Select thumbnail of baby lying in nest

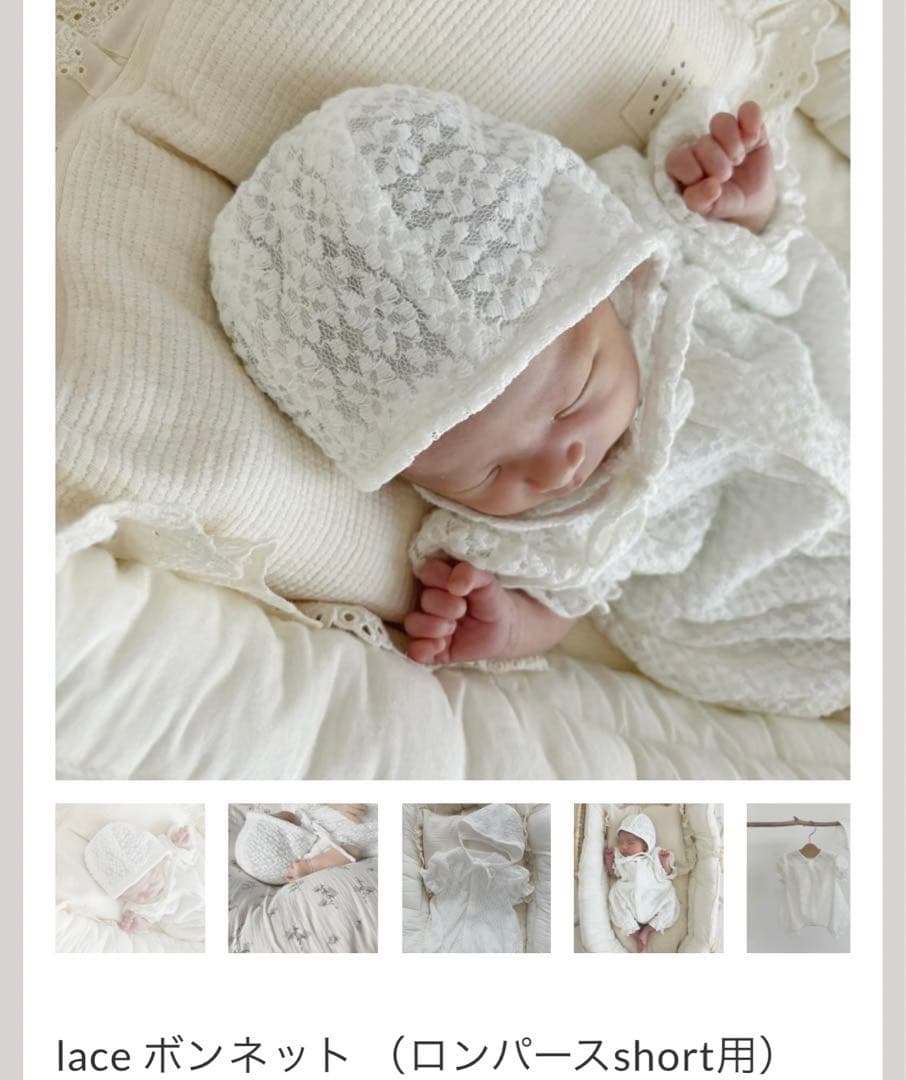coord(648,878)
